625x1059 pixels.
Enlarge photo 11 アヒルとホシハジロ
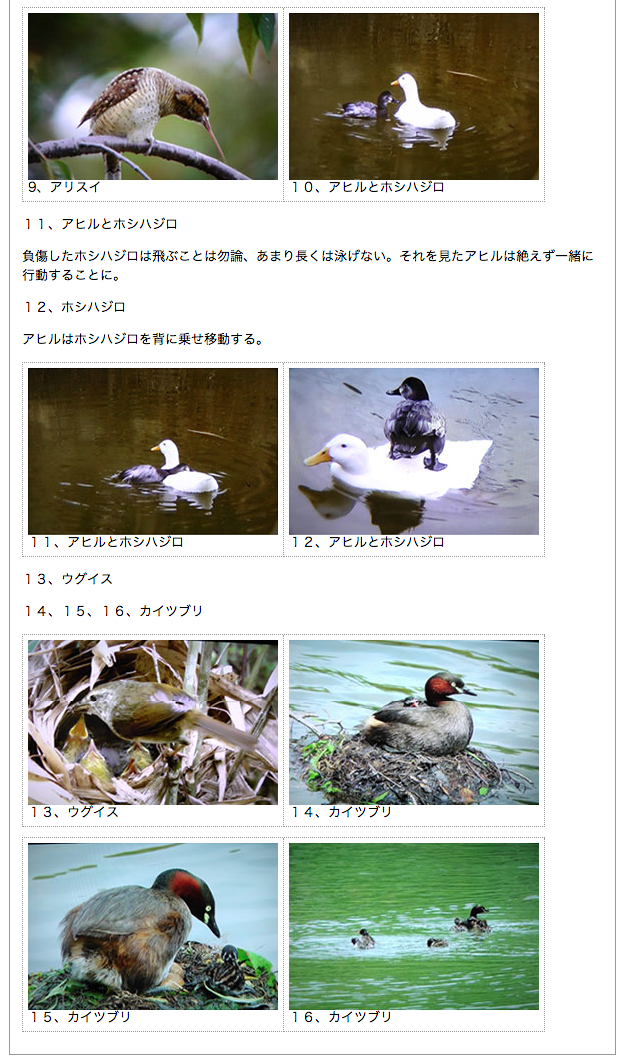[x=153, y=451]
